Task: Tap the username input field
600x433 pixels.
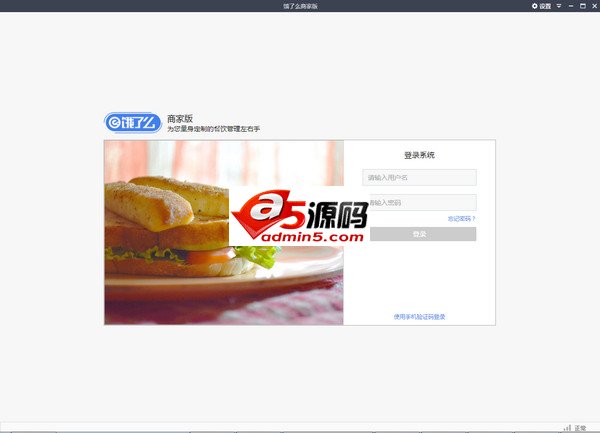Action: (x=419, y=178)
